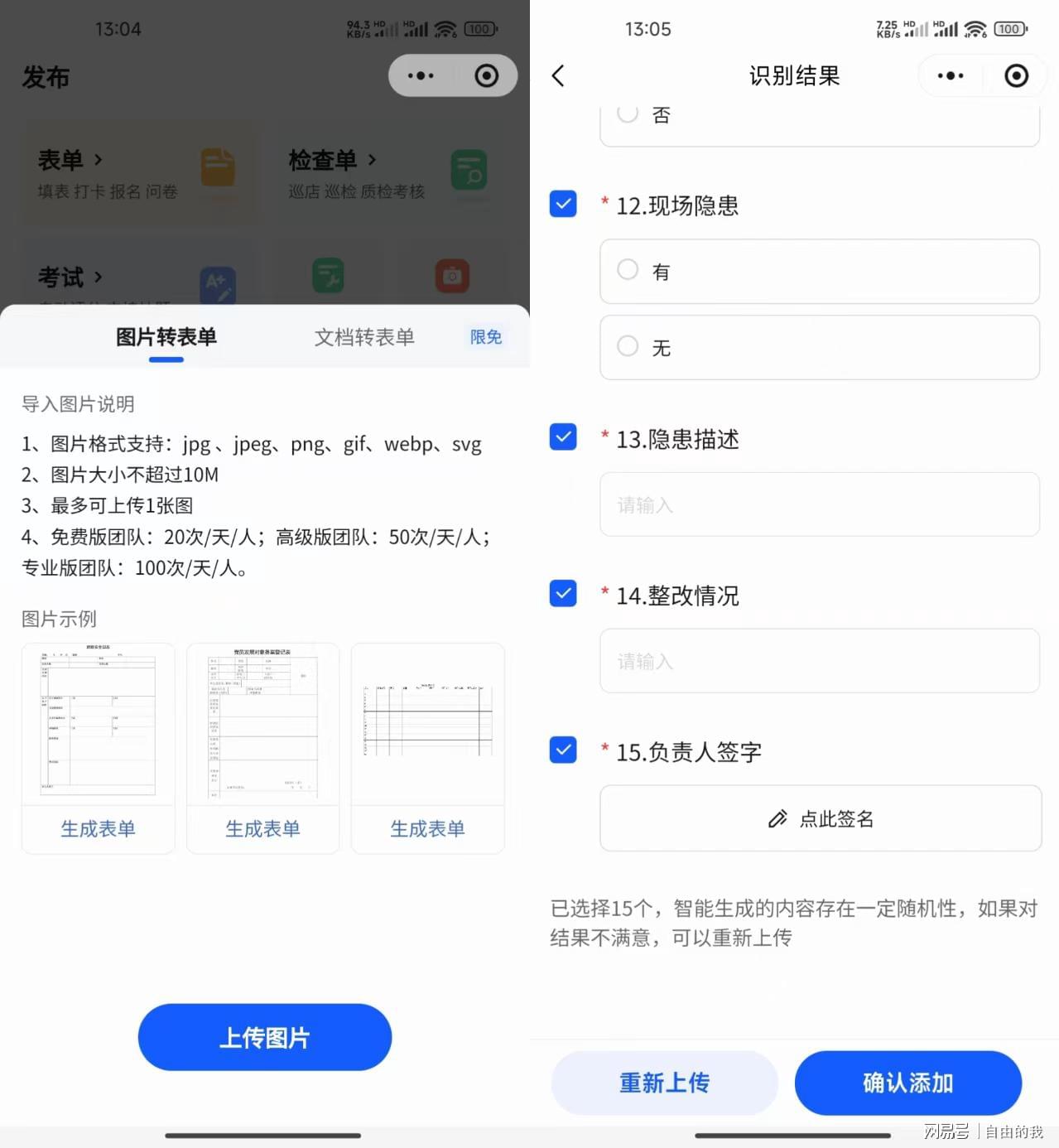Switch to the 文档转表单 tab

[x=364, y=337]
